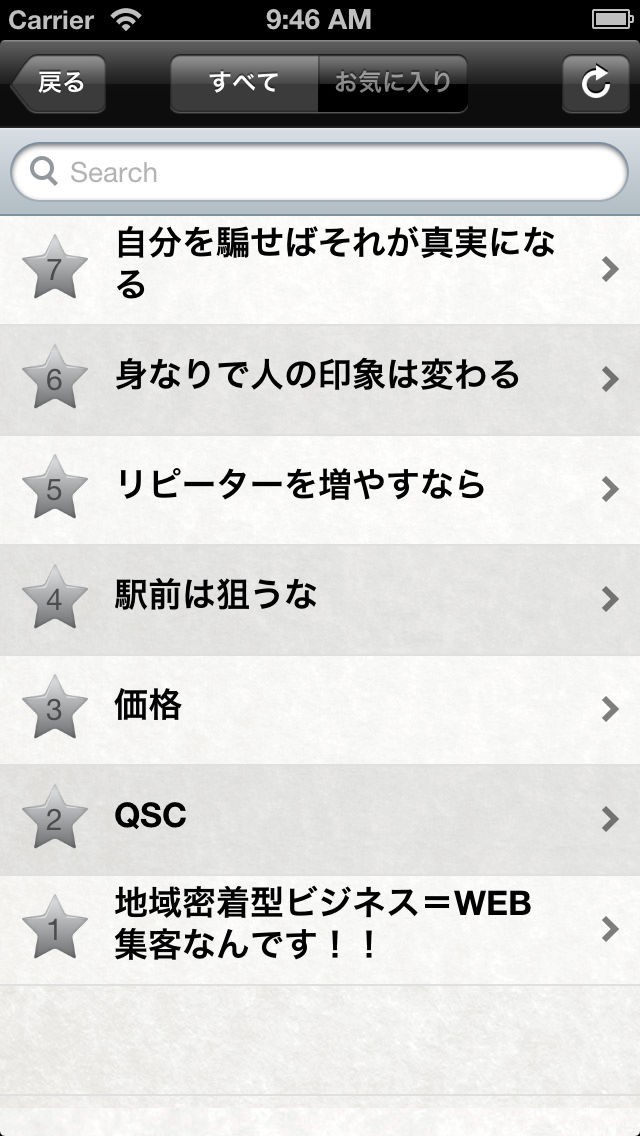Tap the Search field
Image resolution: width=640 pixels, height=1136 pixels.
click(x=320, y=172)
